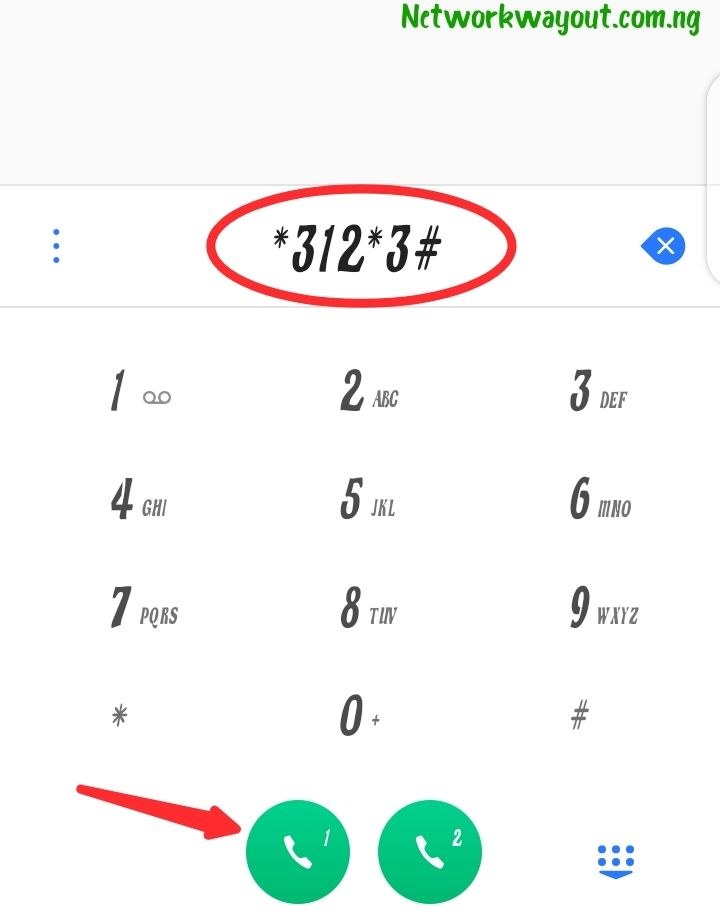720x911 pixels.
Task: Dial digit 1 voicemail key
Action: [x=138, y=392]
